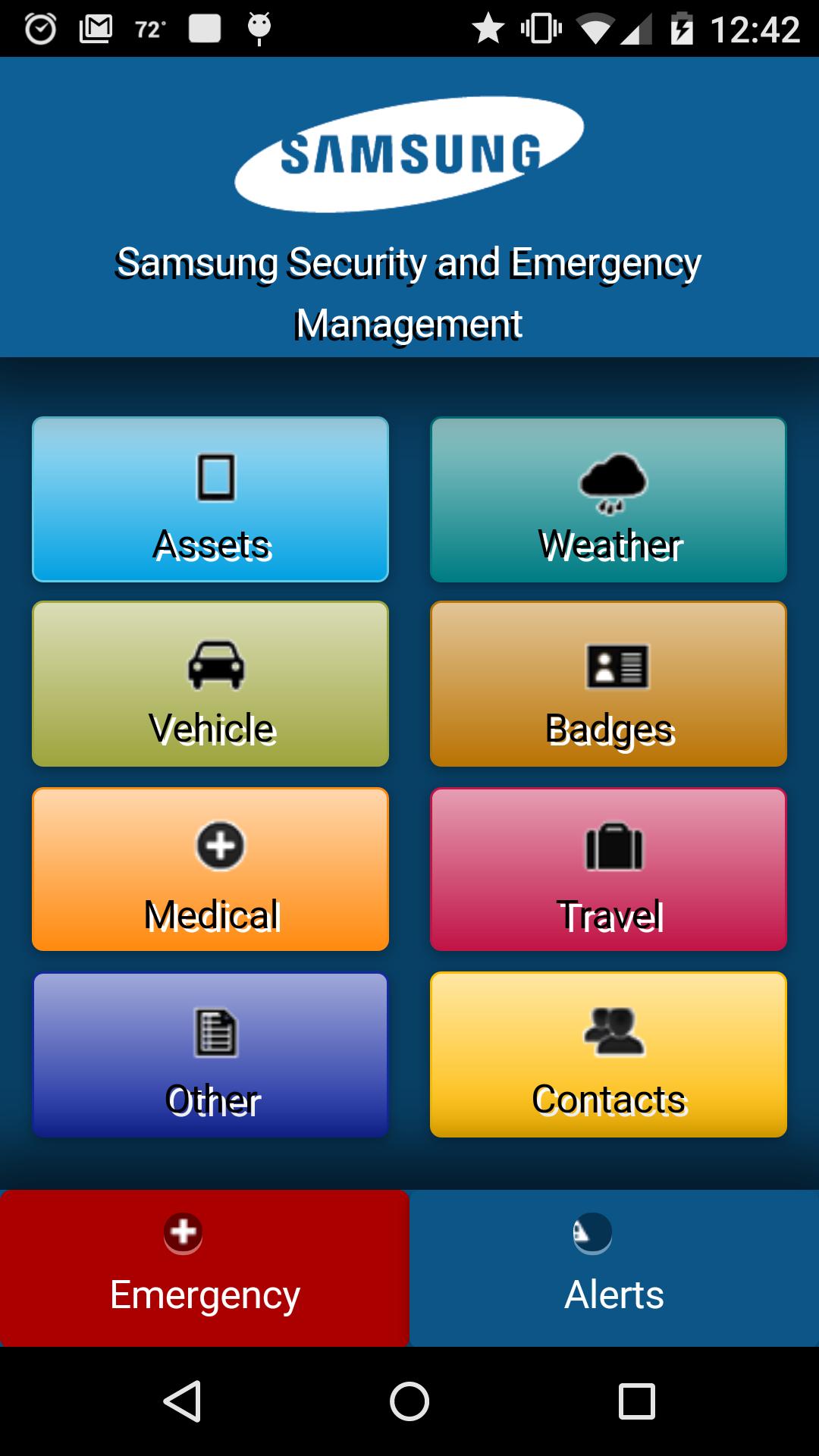Open the Vehicle section

(210, 684)
